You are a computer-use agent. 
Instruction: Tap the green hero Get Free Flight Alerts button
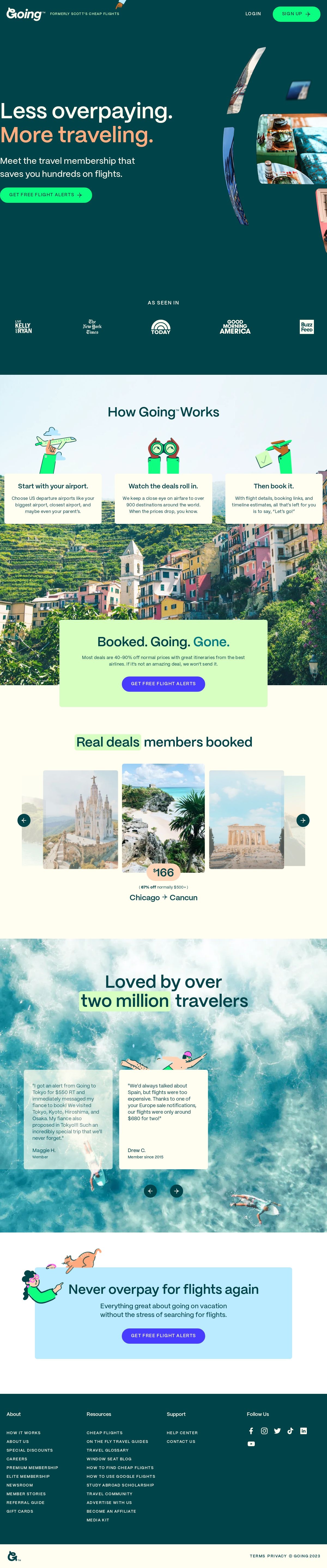46,195
